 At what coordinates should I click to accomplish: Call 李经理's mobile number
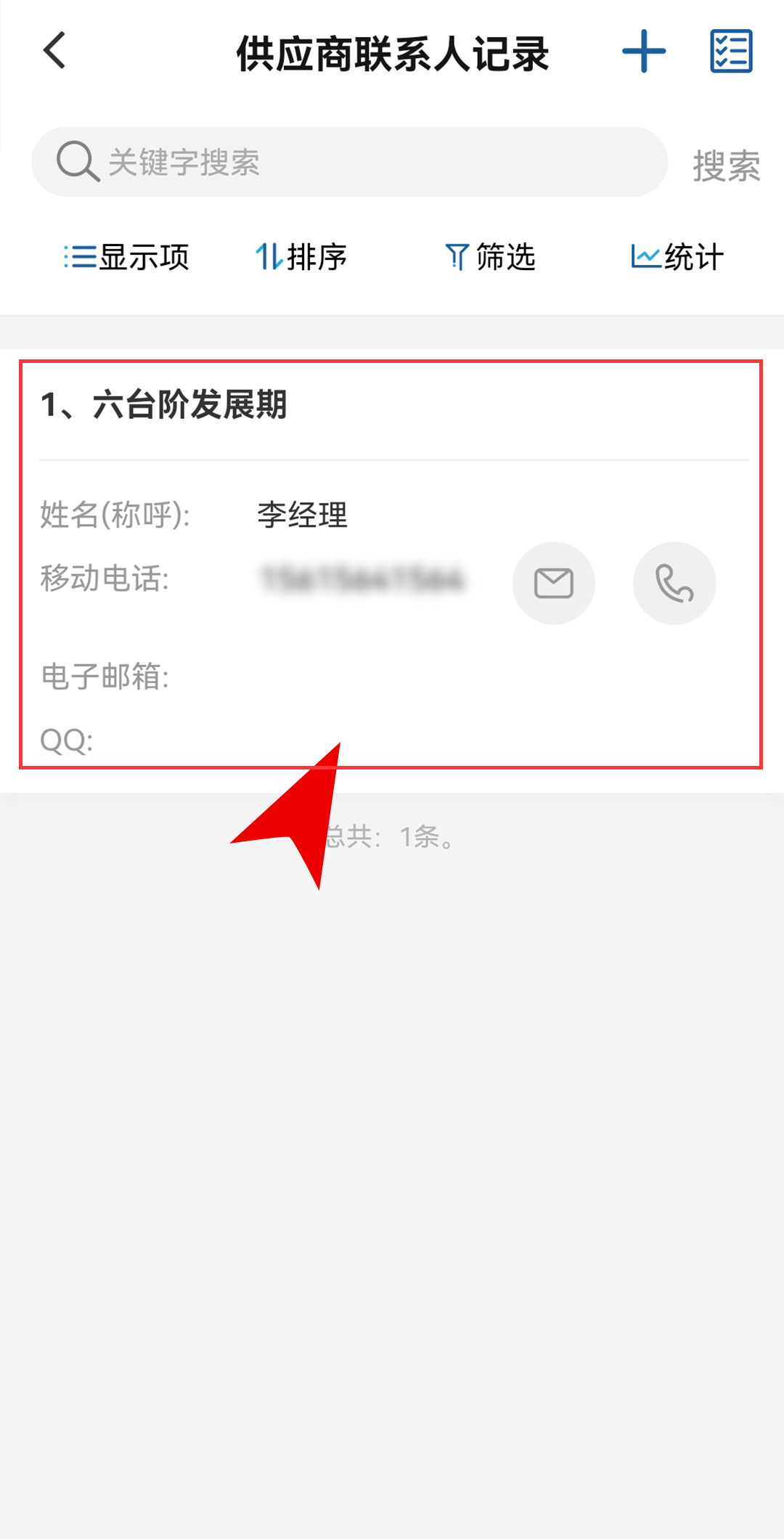pyautogui.click(x=674, y=583)
